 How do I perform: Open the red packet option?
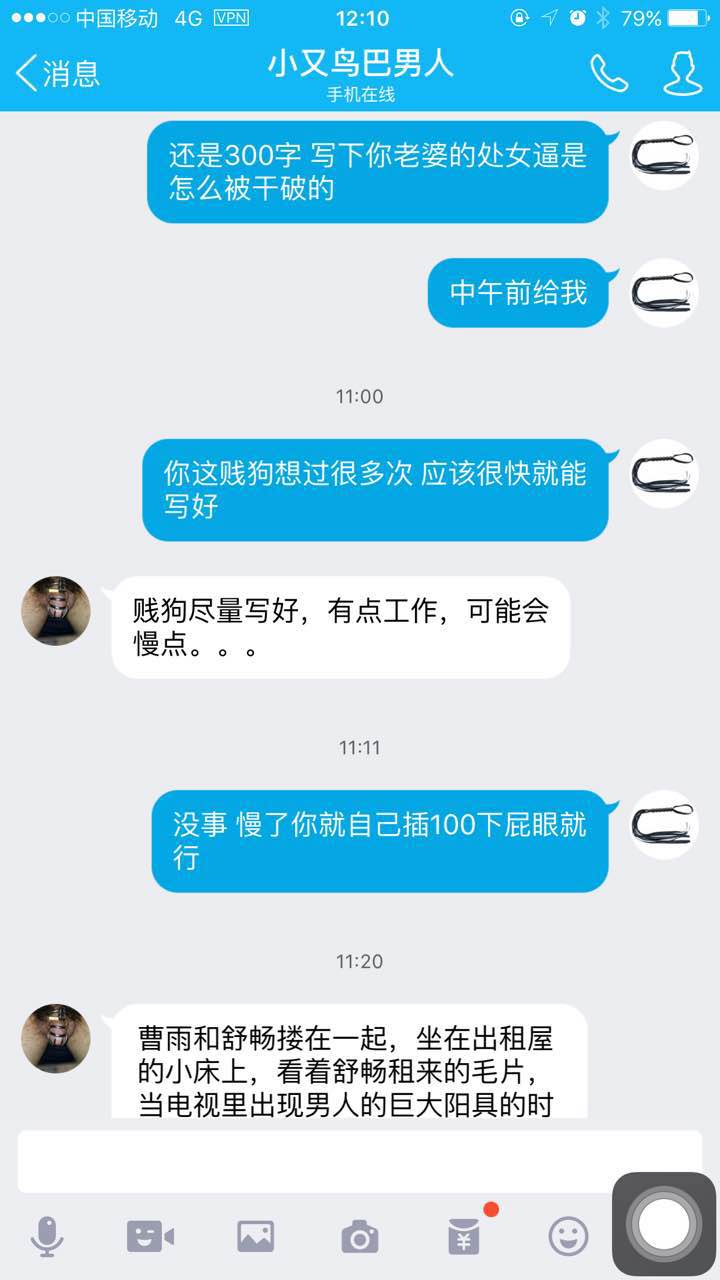pos(464,1234)
